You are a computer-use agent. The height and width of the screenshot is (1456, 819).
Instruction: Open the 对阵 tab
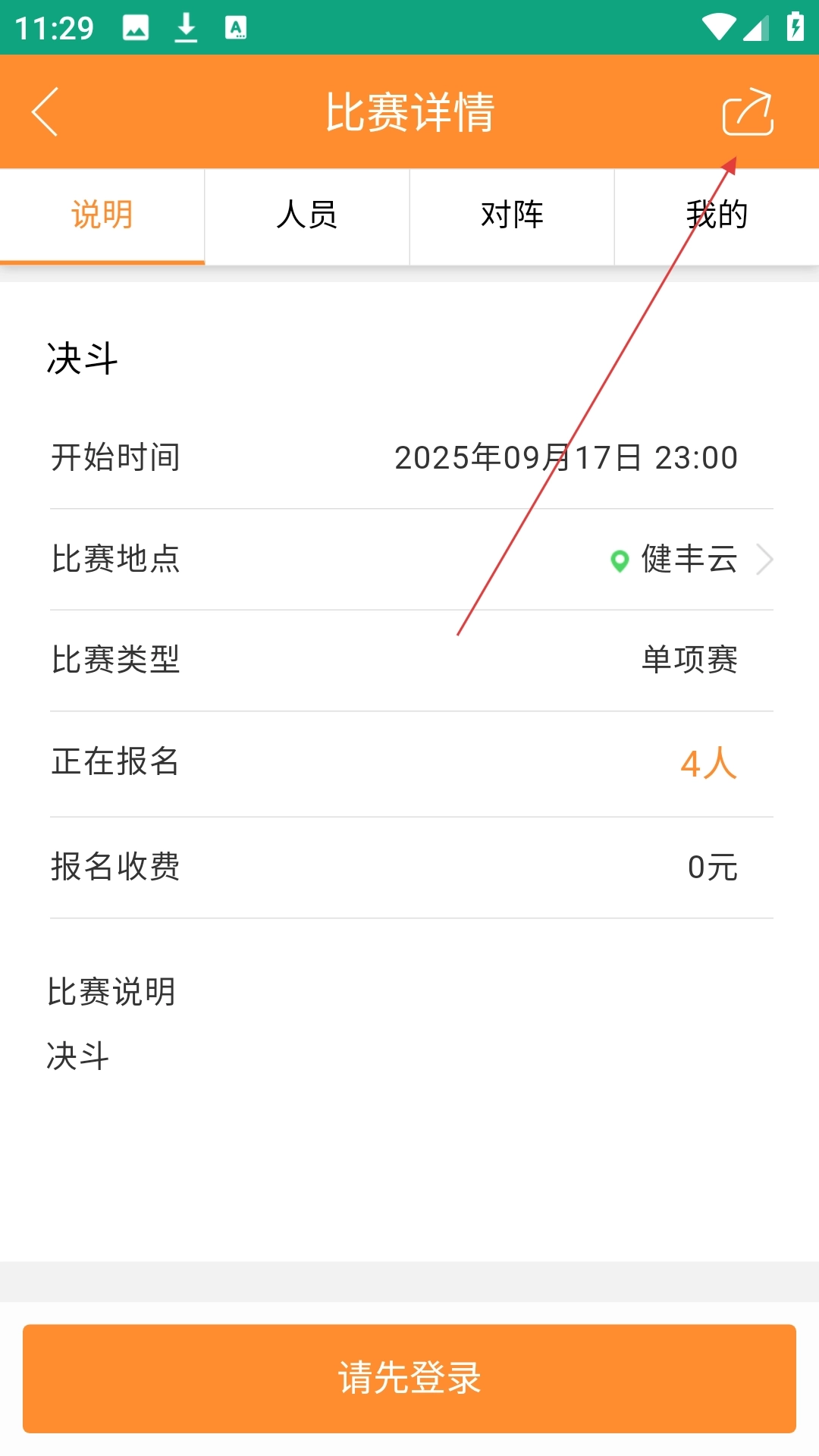pyautogui.click(x=512, y=215)
